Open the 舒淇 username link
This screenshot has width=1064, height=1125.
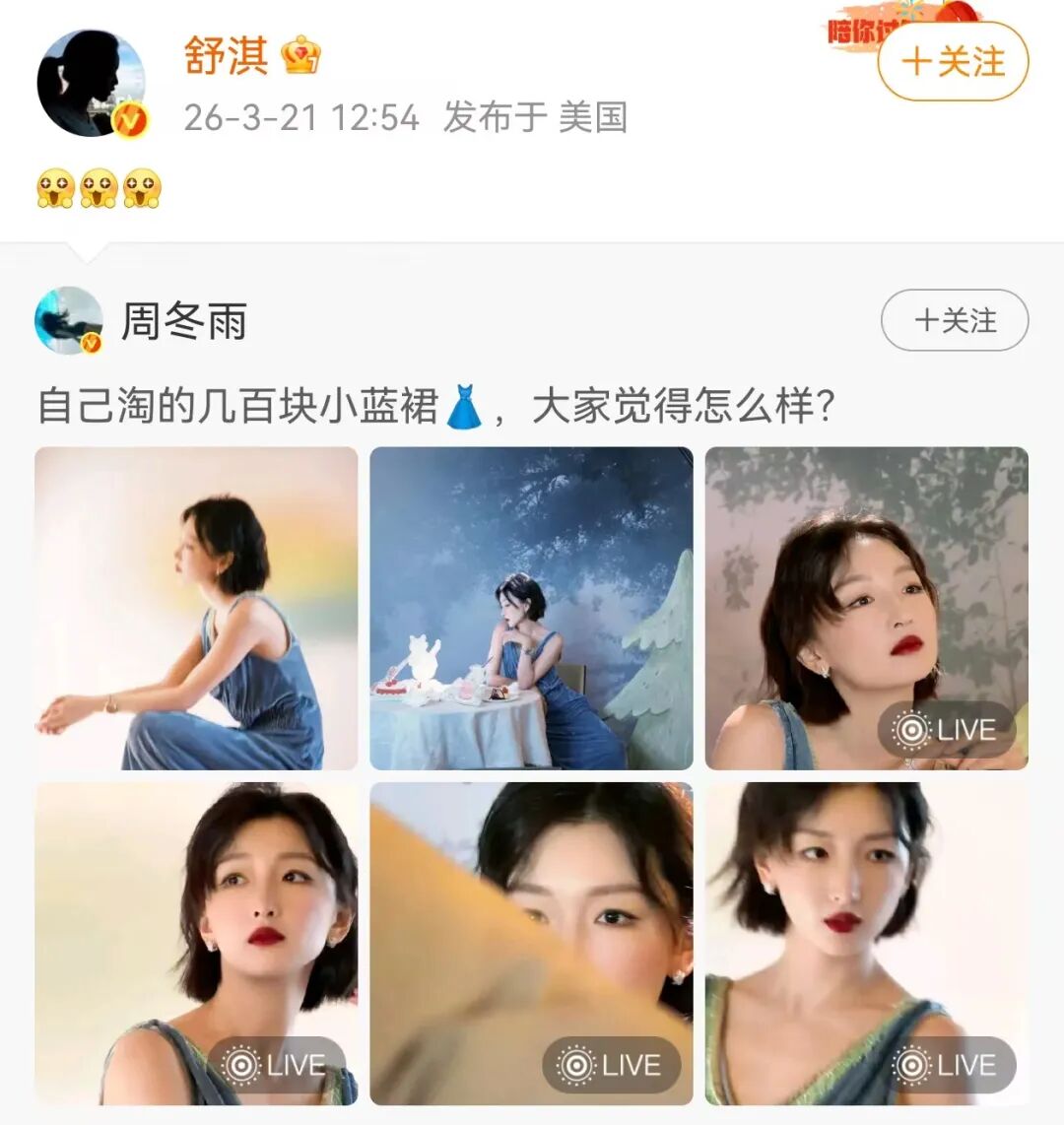[226, 55]
